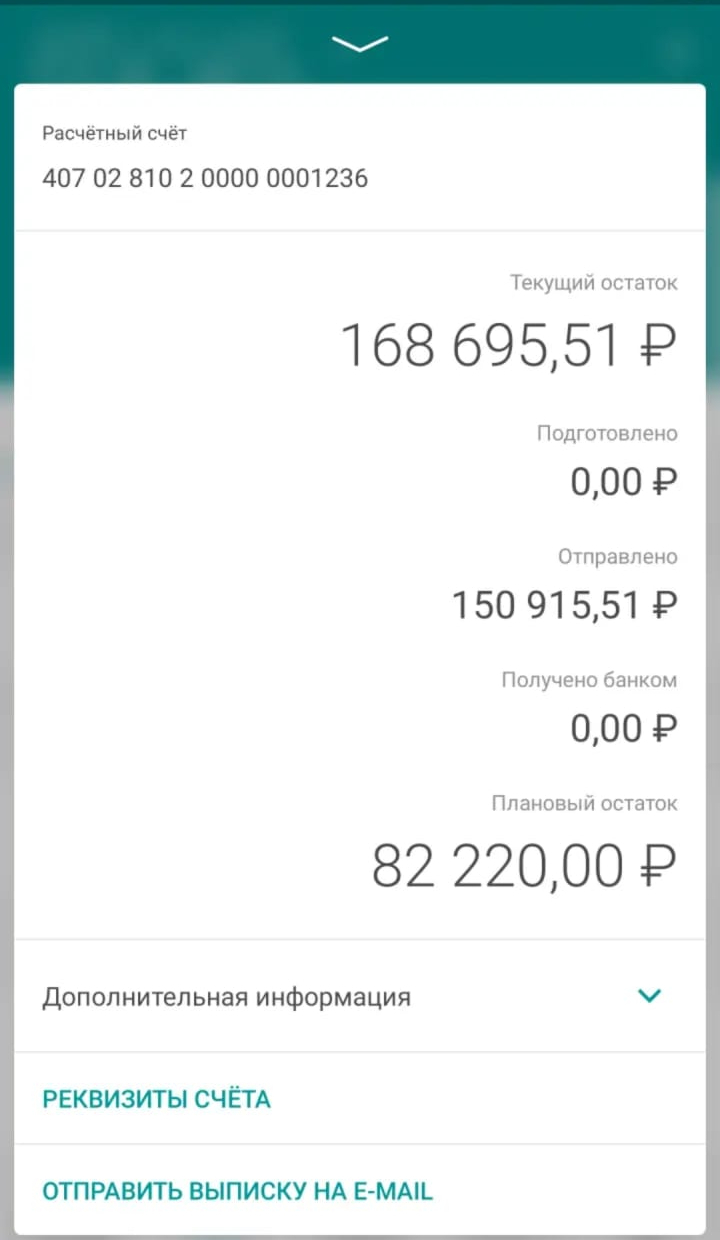Image resolution: width=720 pixels, height=1240 pixels.
Task: Tap ОТПРАВИТЬ ВЫПИСКУ НА E-MAIL
Action: click(237, 1191)
